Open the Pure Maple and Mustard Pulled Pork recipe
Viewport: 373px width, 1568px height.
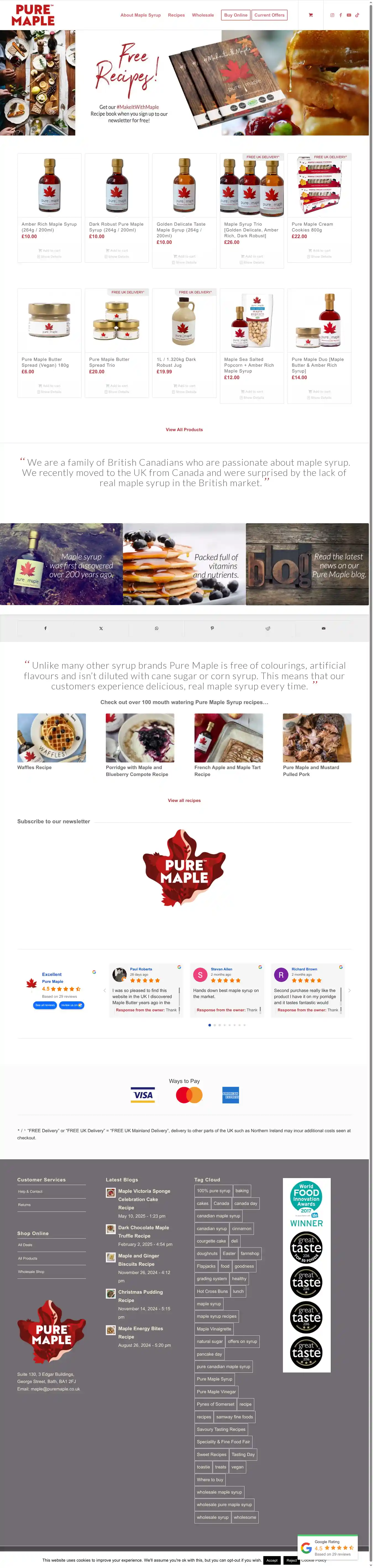pyautogui.click(x=317, y=738)
